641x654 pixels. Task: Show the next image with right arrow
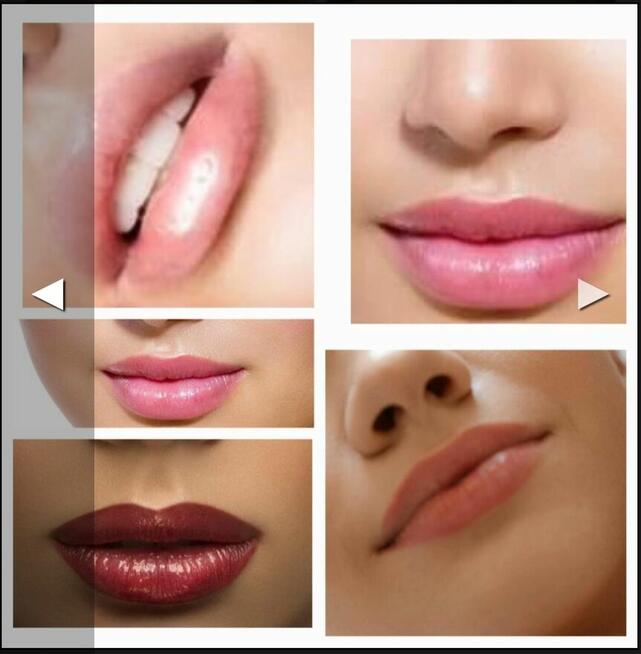pyautogui.click(x=592, y=294)
